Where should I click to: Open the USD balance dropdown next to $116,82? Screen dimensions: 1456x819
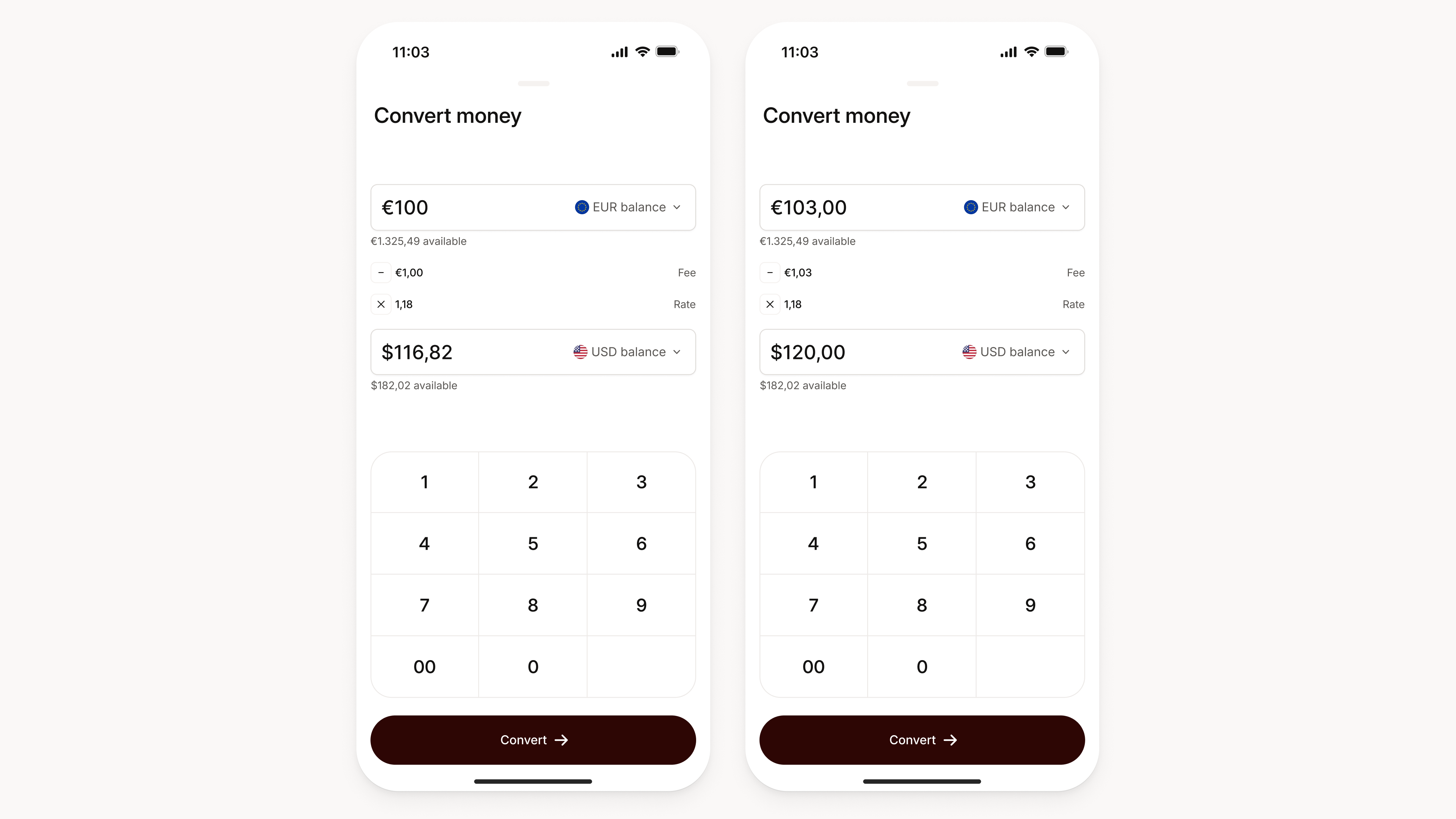[628, 352]
